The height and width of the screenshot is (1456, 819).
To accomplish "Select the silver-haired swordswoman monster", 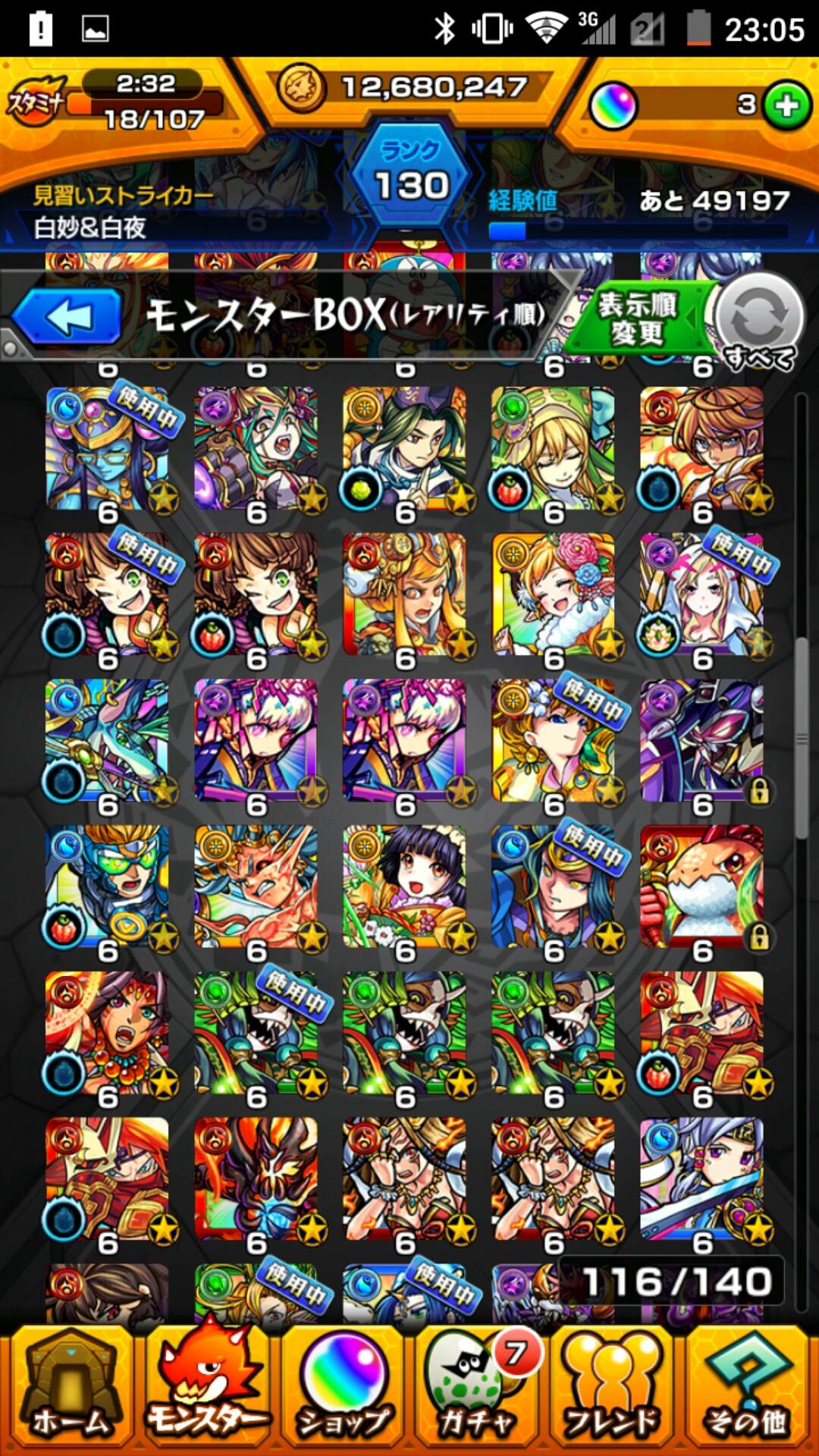I will pyautogui.click(x=701, y=1179).
